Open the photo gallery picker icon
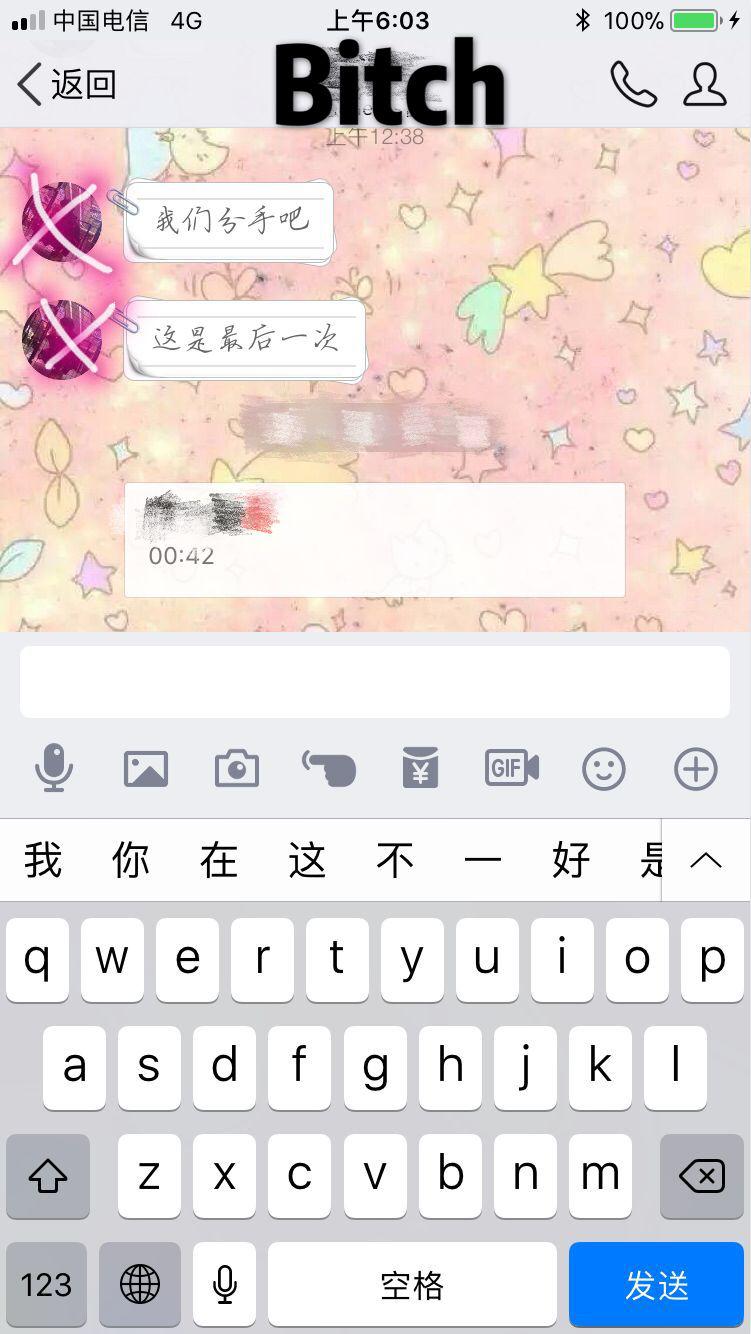This screenshot has height=1334, width=751. (x=145, y=768)
